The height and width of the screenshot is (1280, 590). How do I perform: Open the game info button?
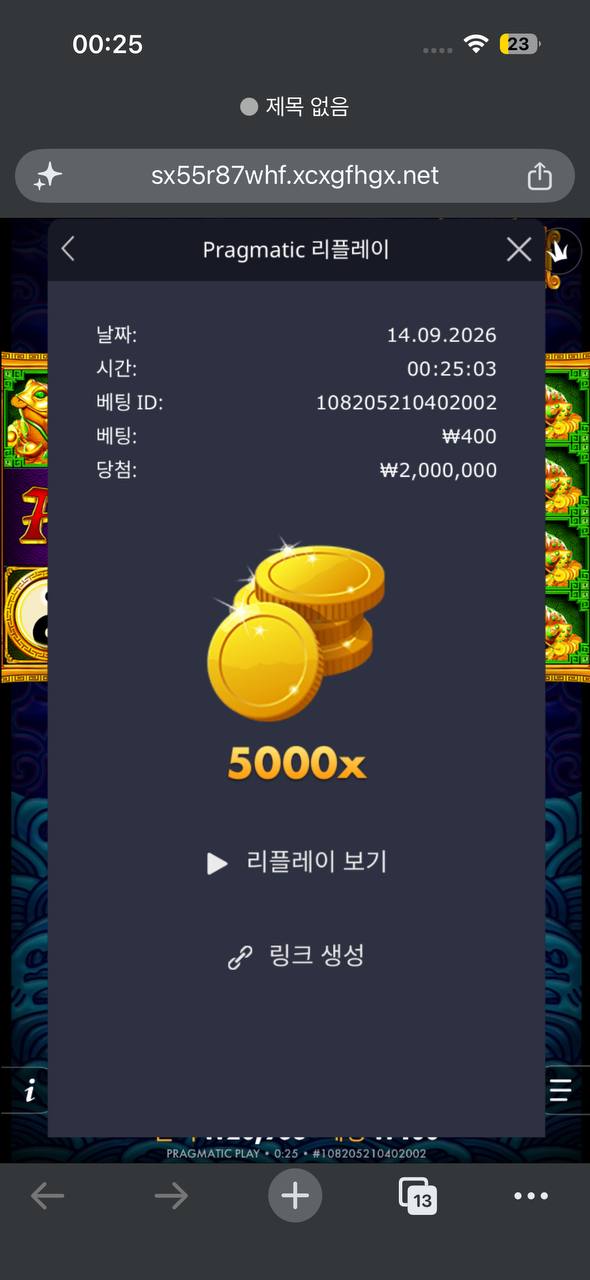point(29,1091)
